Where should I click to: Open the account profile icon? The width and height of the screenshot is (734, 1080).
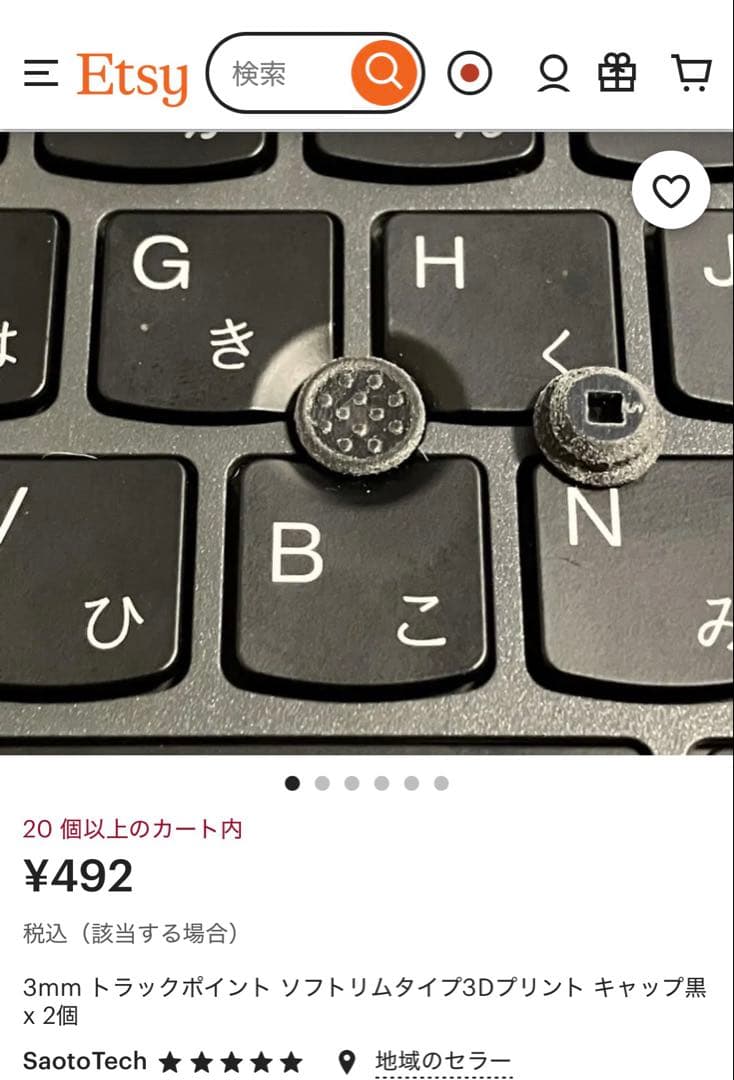tap(552, 74)
